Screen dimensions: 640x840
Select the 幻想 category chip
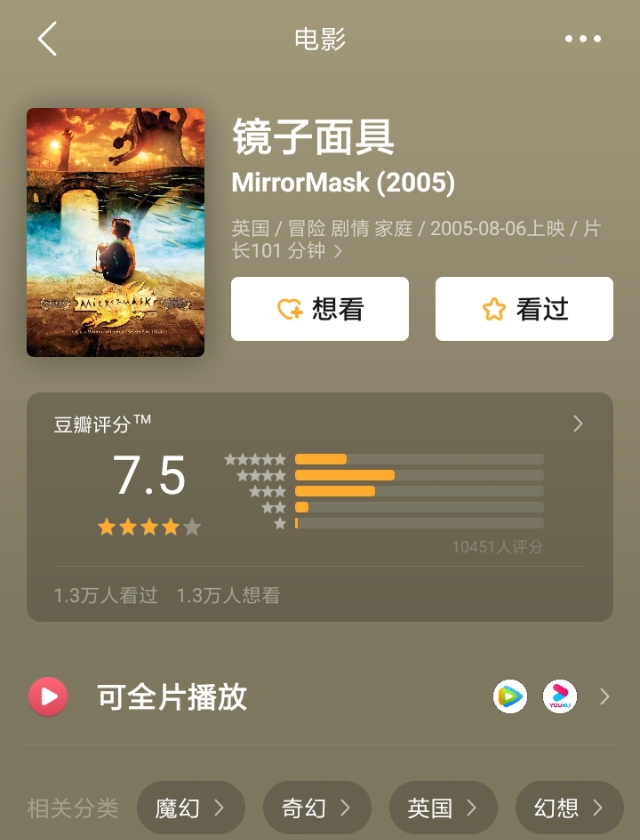(569, 808)
